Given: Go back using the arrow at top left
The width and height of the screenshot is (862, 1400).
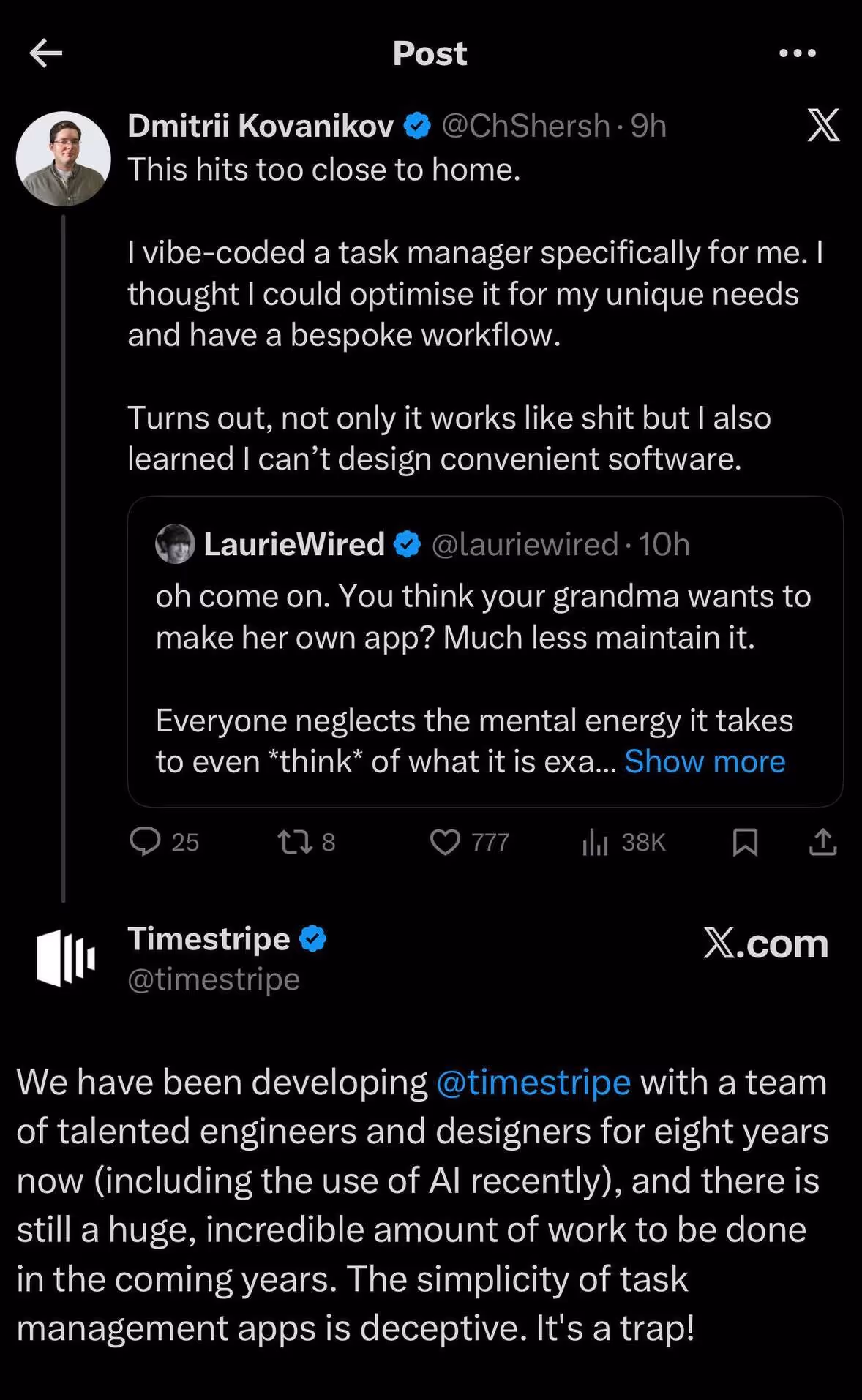Looking at the screenshot, I should click(x=45, y=53).
